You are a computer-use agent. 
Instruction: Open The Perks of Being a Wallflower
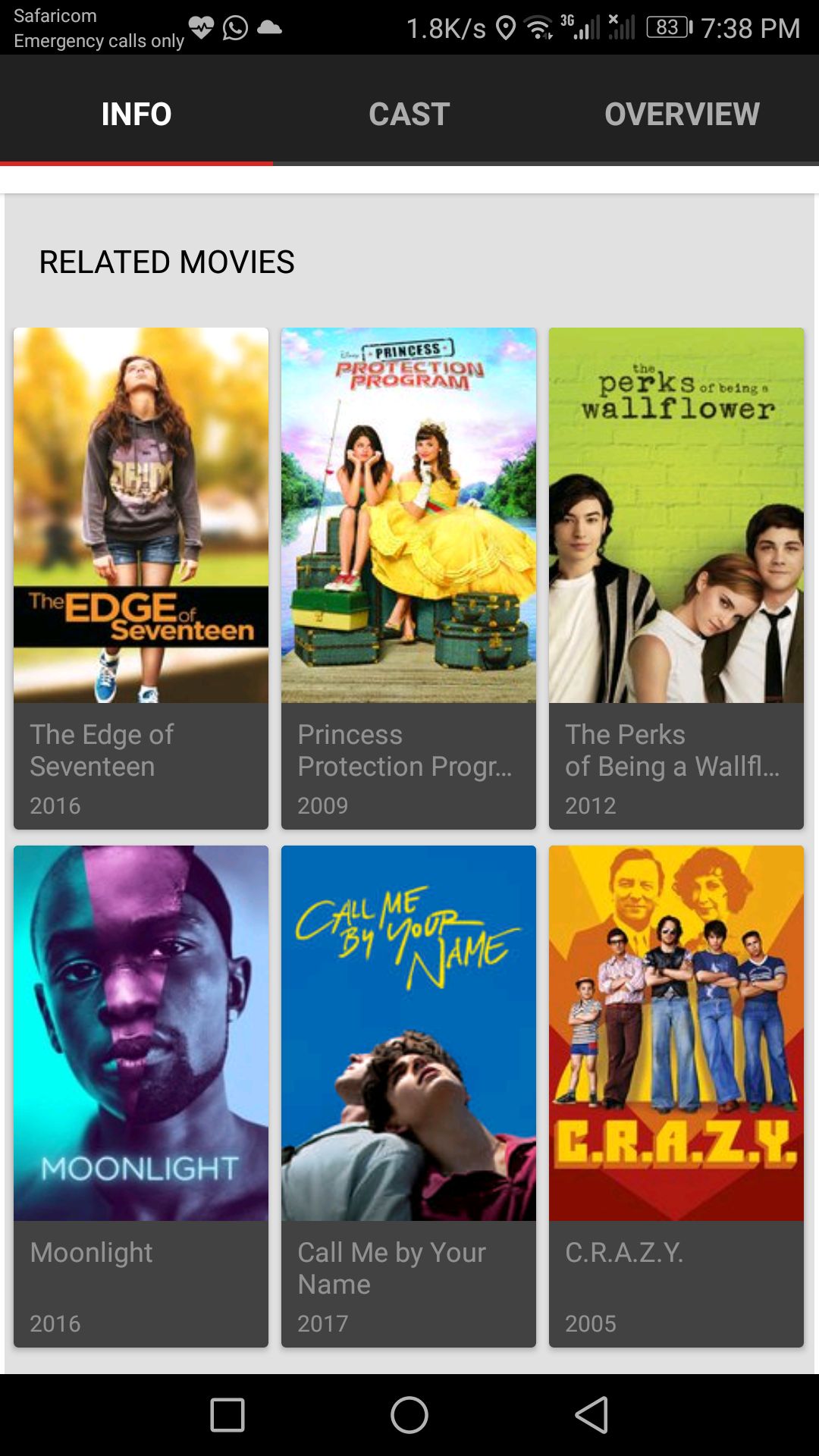pyautogui.click(x=676, y=578)
